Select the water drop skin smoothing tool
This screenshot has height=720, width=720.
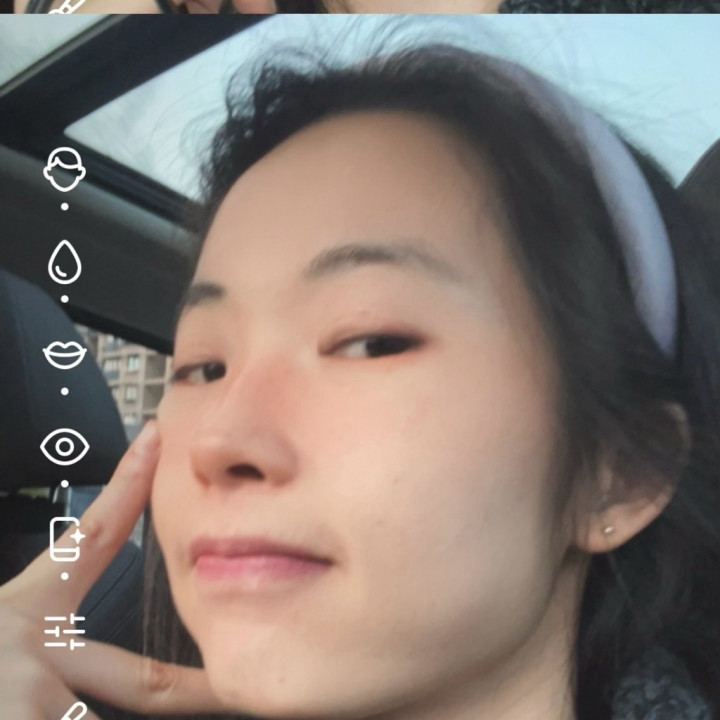[64, 262]
